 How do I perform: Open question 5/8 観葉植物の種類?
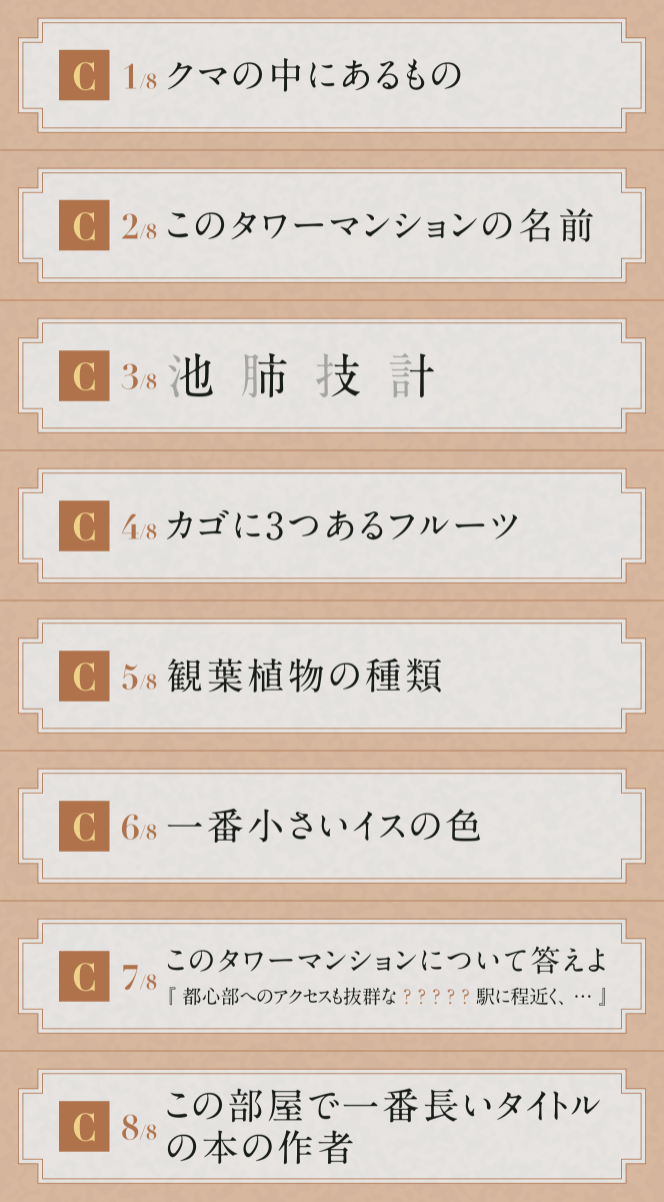pyautogui.click(x=332, y=676)
